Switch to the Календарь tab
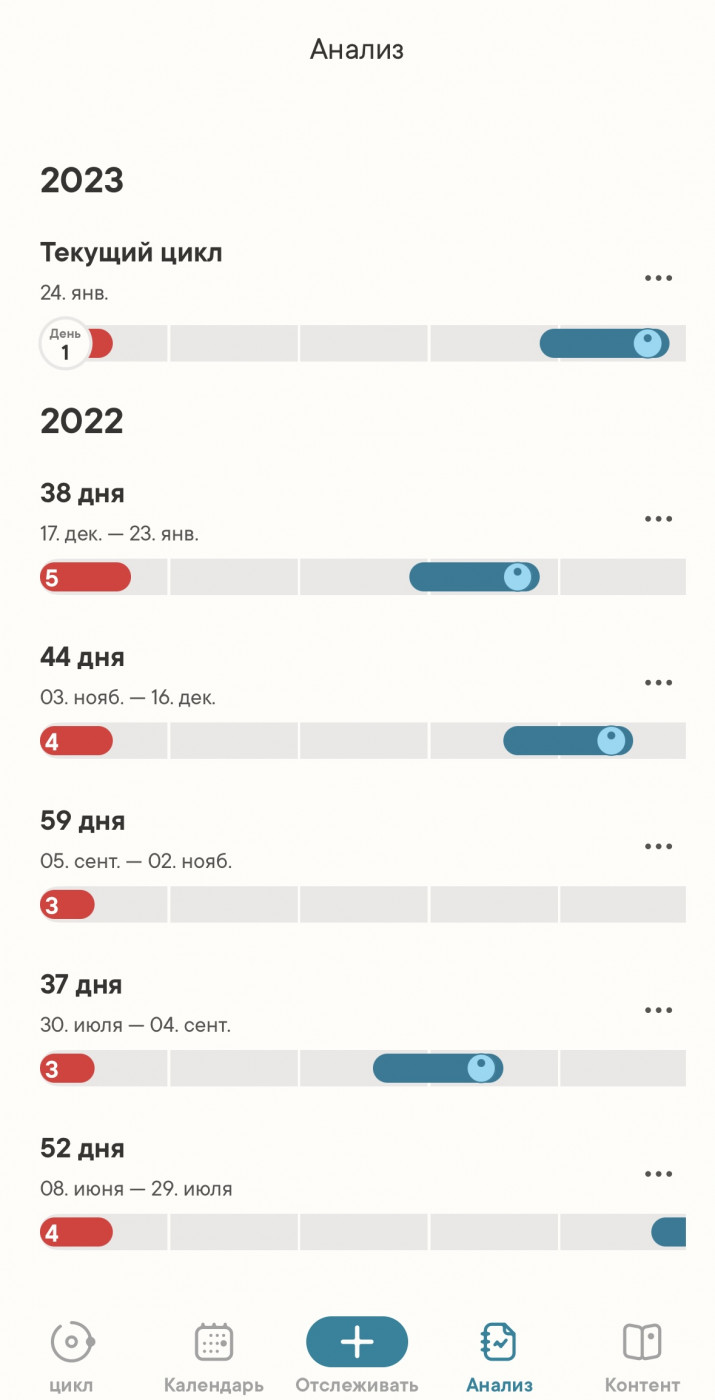 (214, 1357)
